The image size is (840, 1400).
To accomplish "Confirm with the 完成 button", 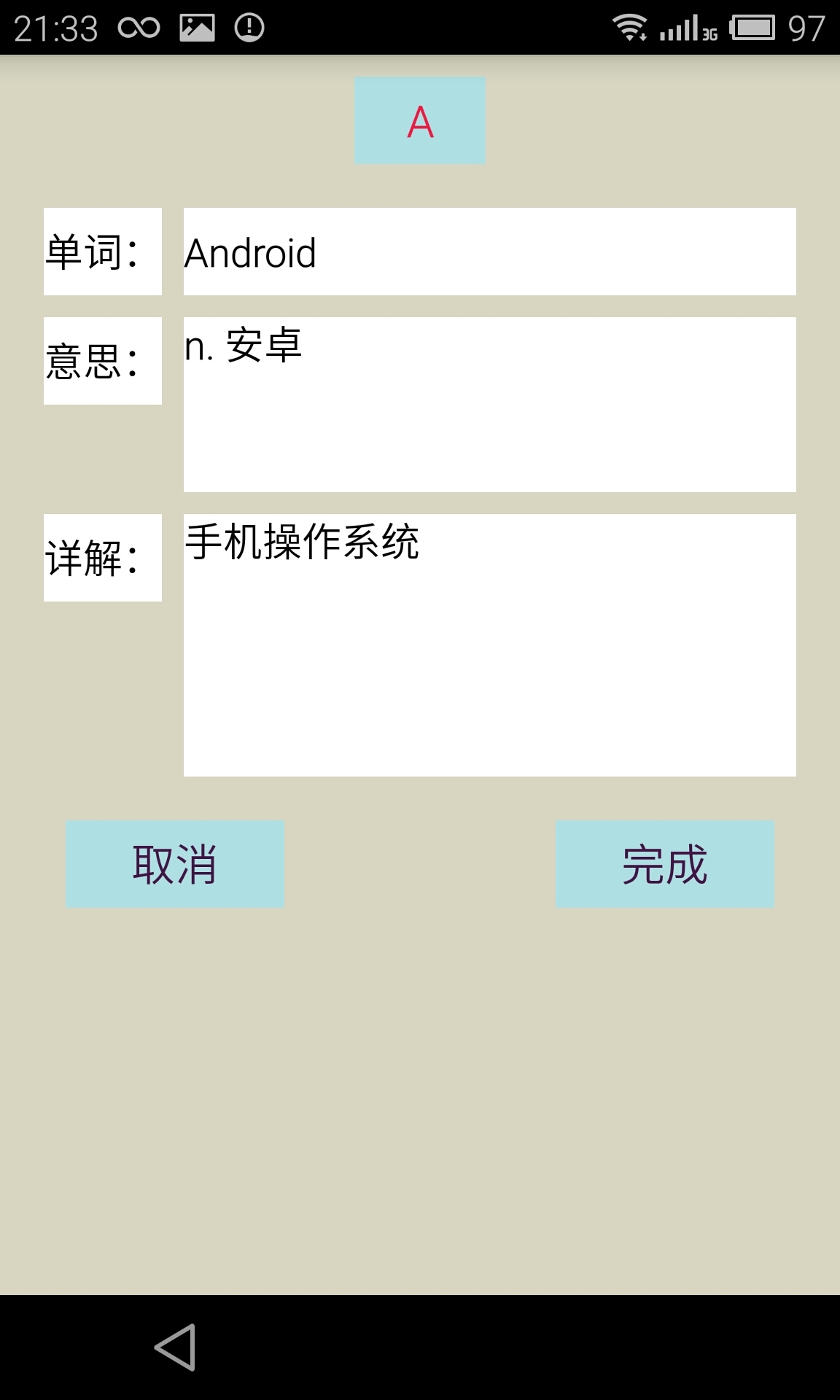I will (x=665, y=864).
